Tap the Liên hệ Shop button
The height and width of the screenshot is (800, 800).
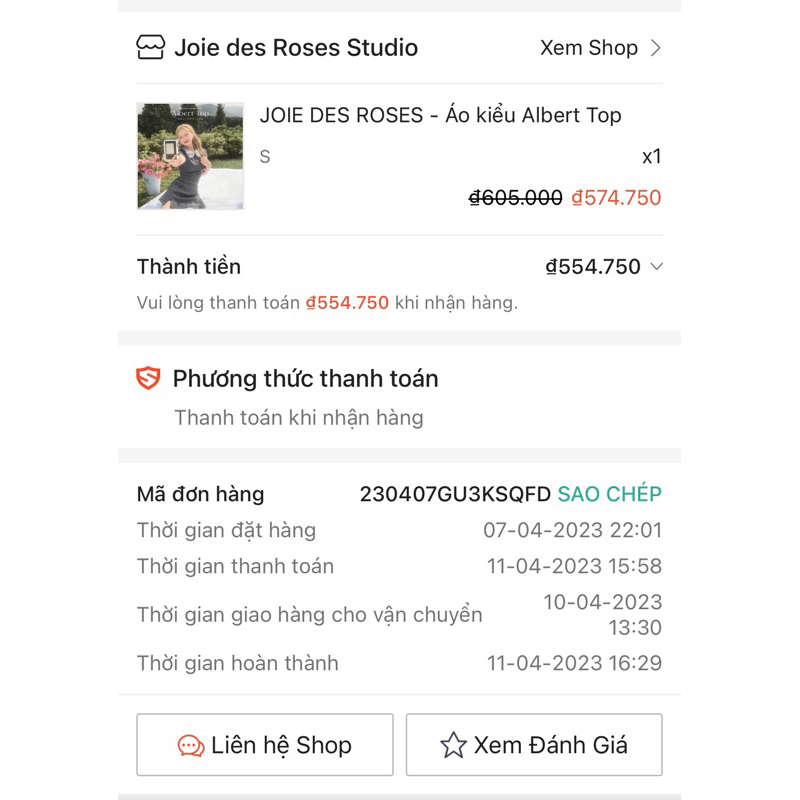[265, 745]
